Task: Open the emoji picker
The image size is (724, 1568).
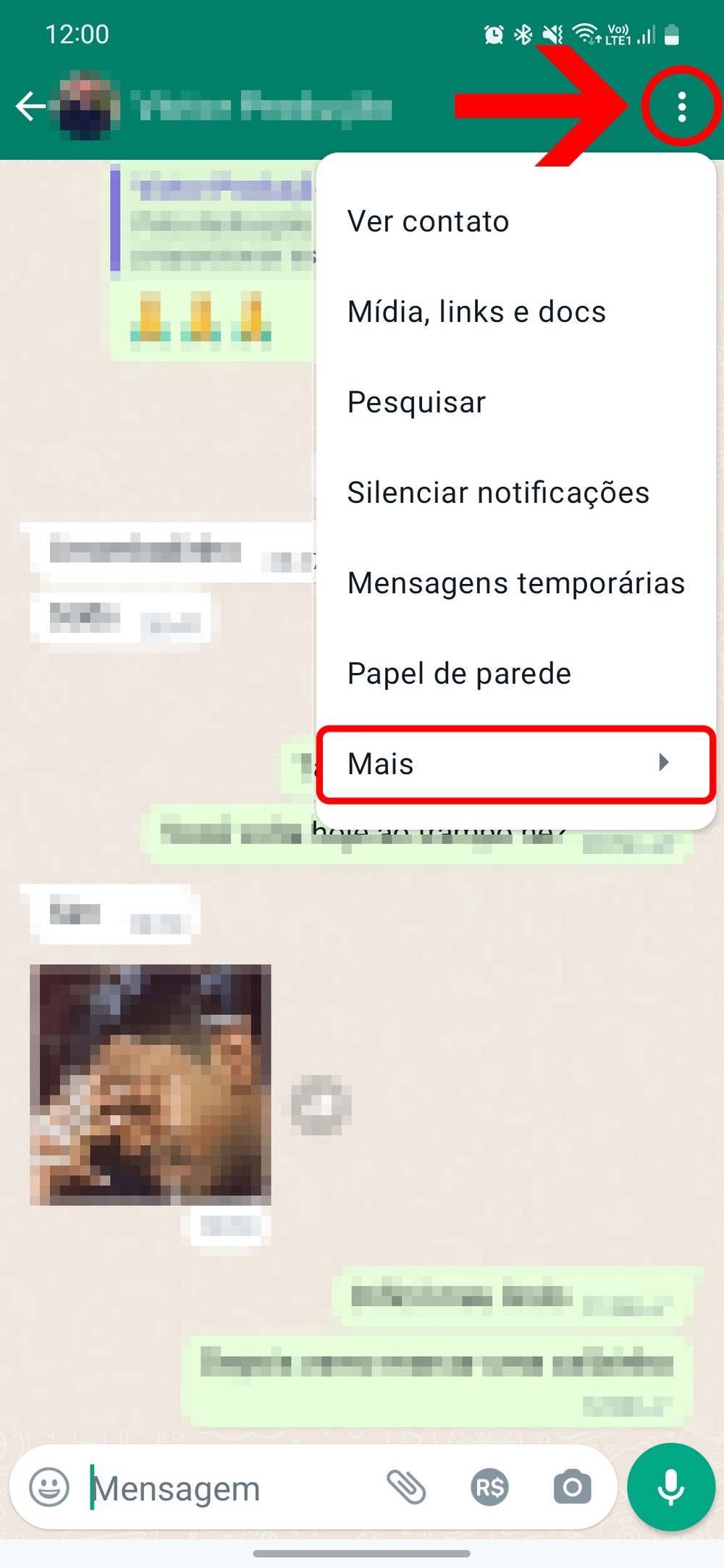Action: click(x=49, y=1488)
